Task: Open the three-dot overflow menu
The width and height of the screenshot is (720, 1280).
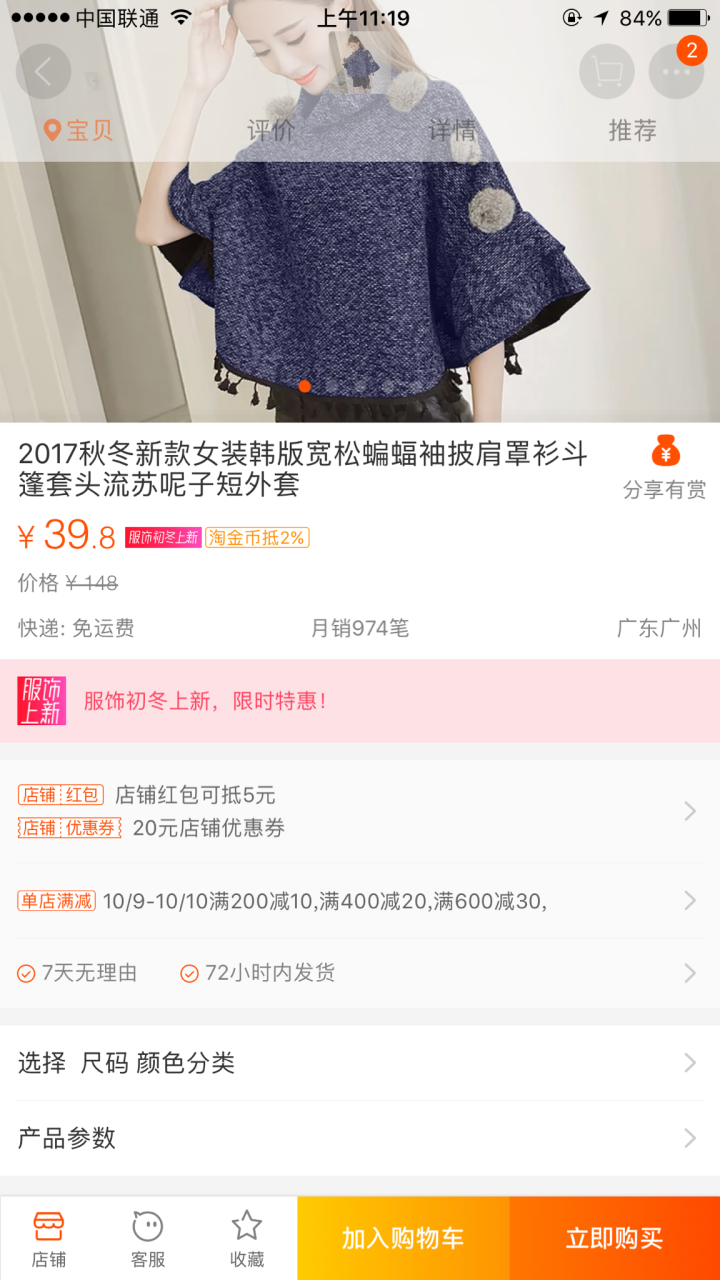Action: (676, 71)
